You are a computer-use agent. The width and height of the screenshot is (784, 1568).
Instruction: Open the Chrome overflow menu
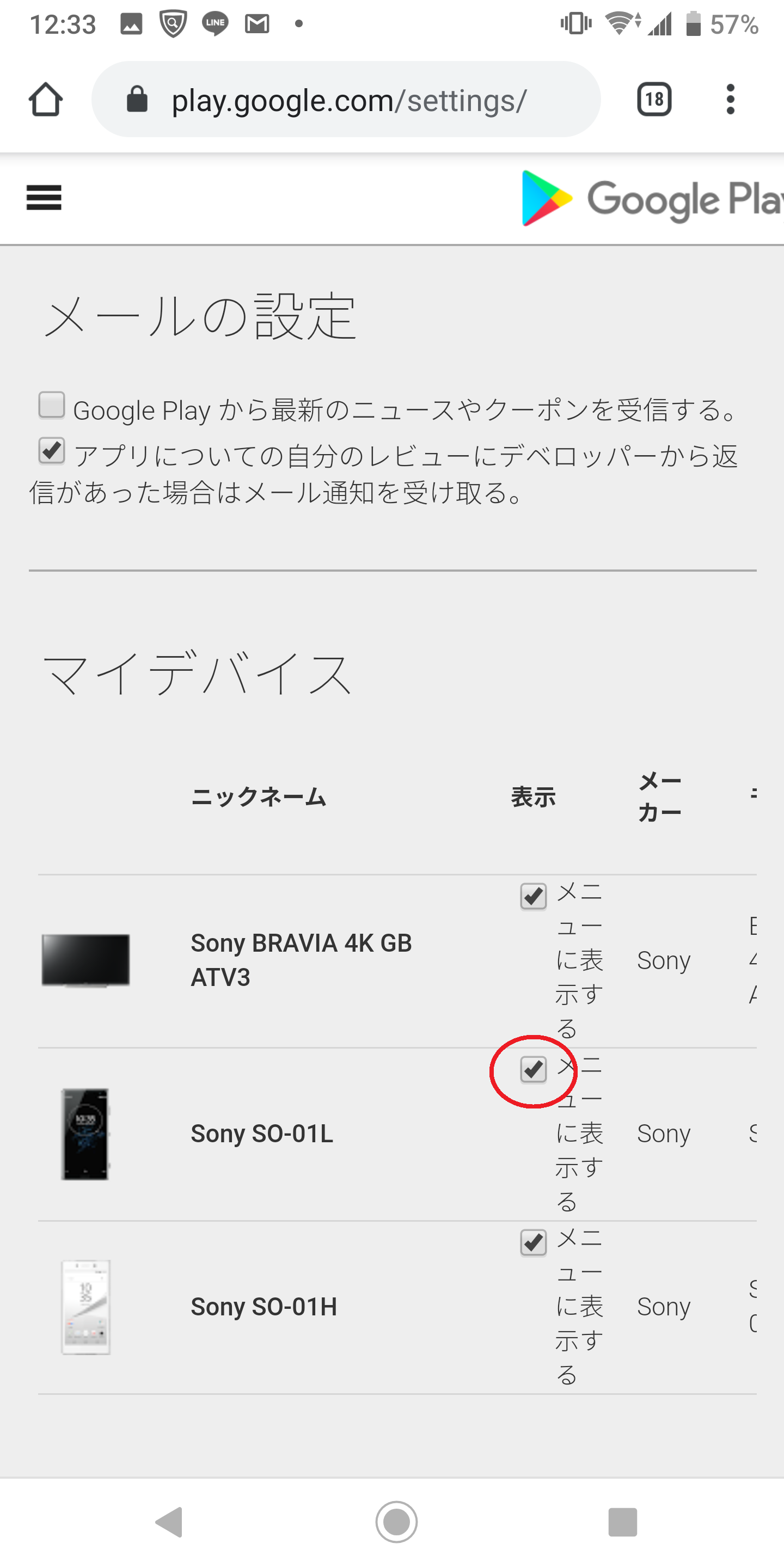point(730,99)
